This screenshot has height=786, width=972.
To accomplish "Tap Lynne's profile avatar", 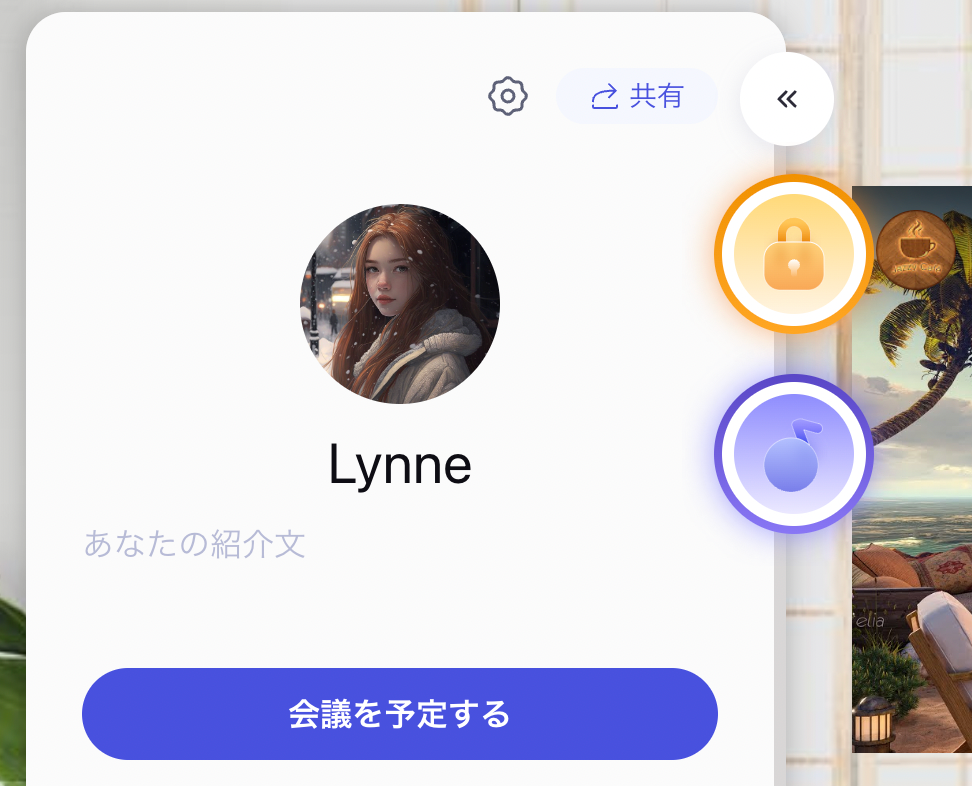I will pos(400,304).
